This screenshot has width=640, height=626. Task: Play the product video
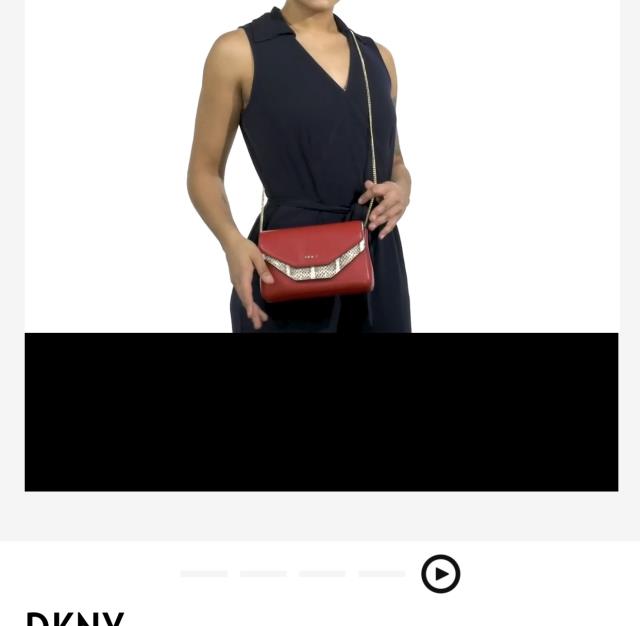click(440, 574)
